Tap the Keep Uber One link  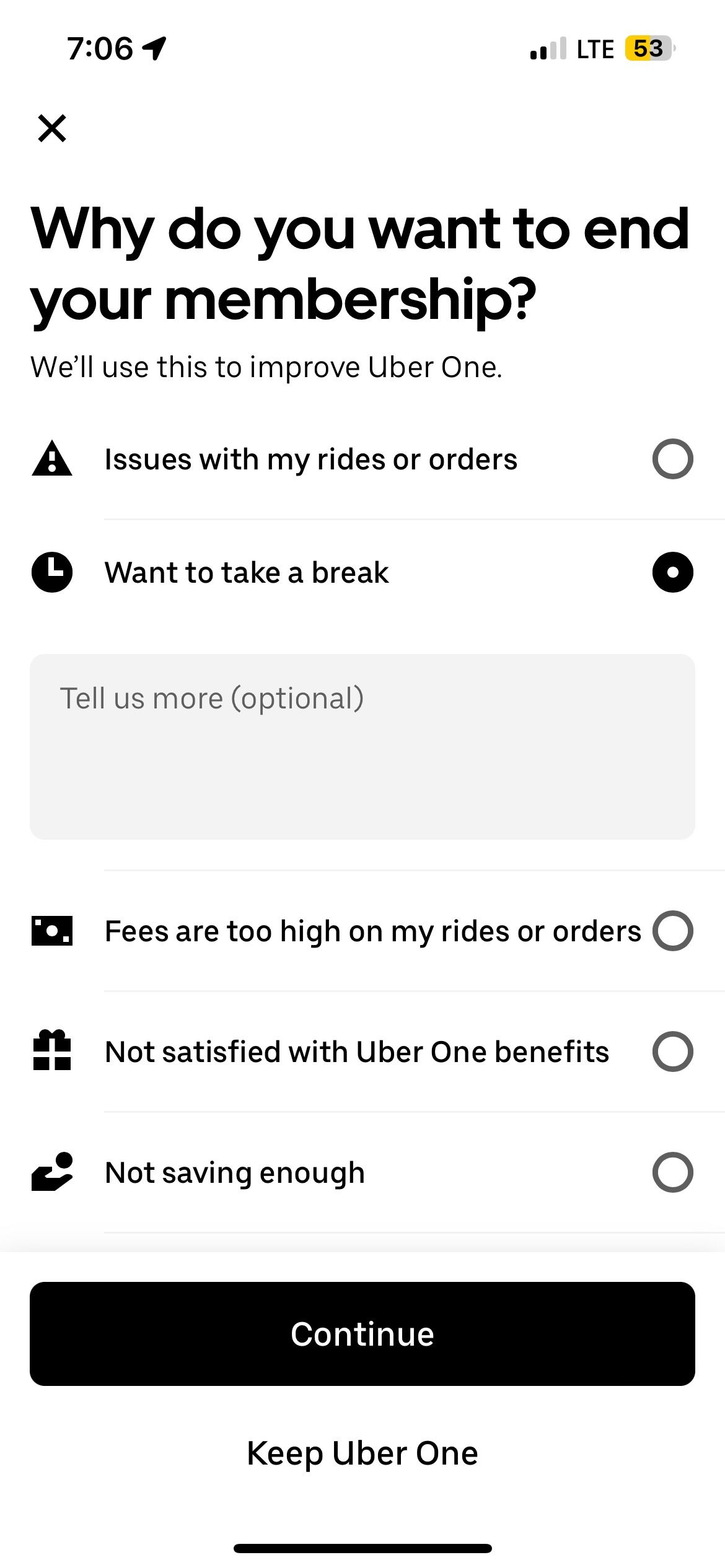(362, 1453)
